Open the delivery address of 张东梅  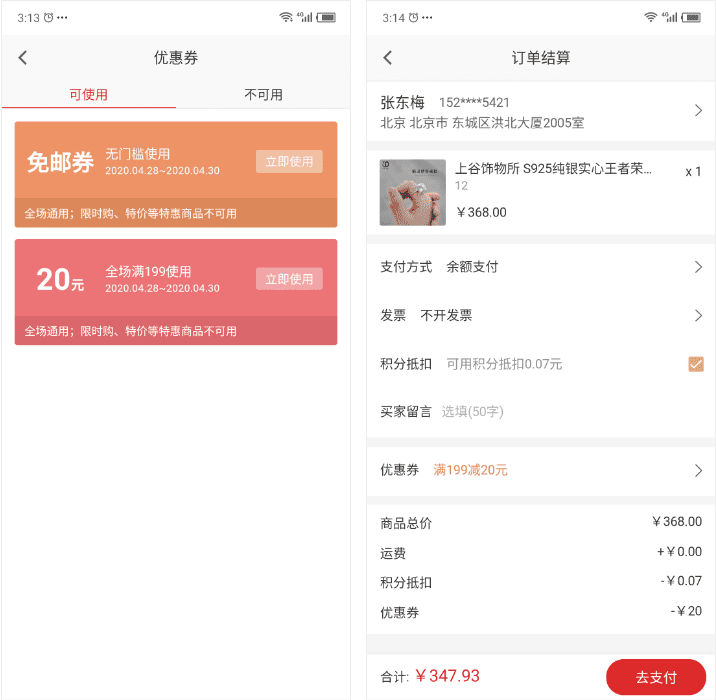click(540, 111)
